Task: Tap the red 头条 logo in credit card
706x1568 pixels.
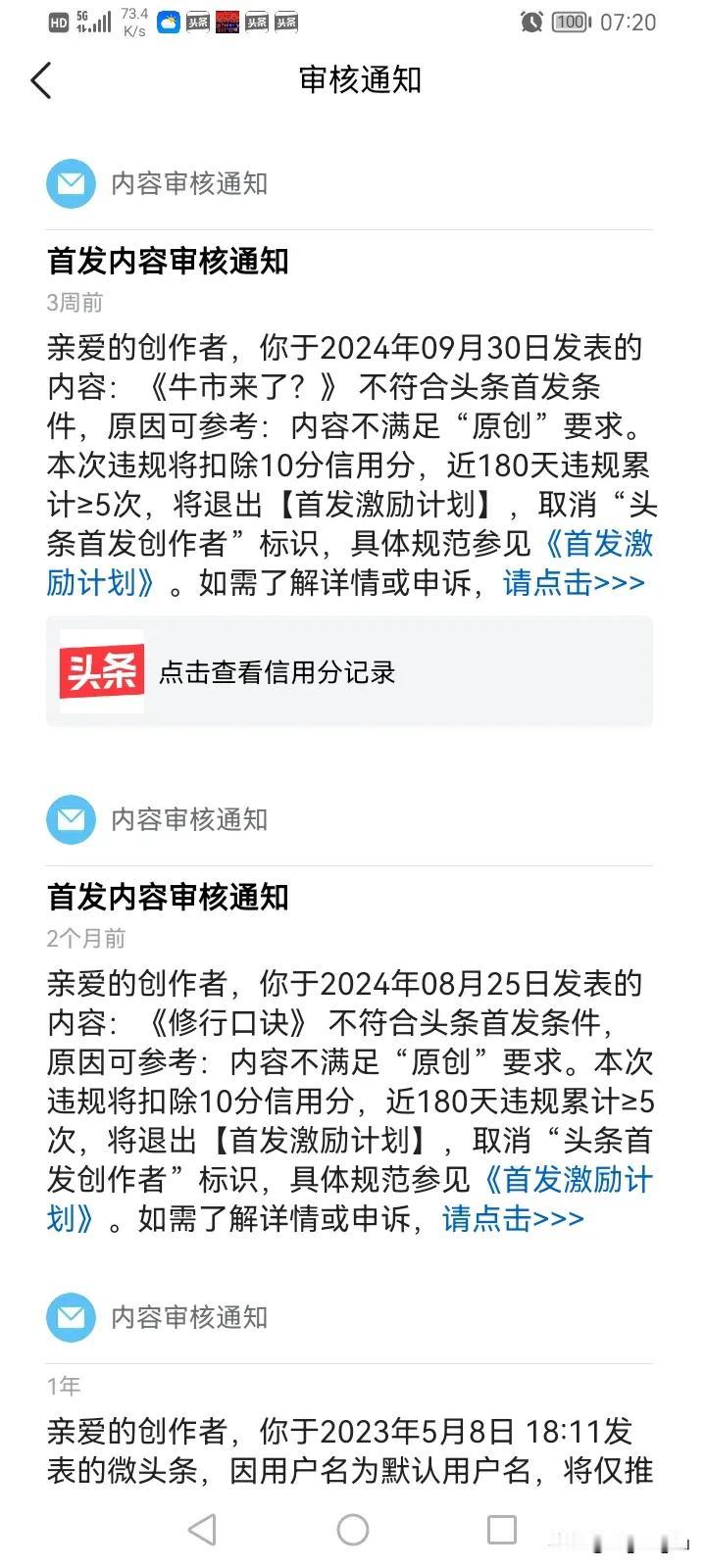Action: (101, 671)
